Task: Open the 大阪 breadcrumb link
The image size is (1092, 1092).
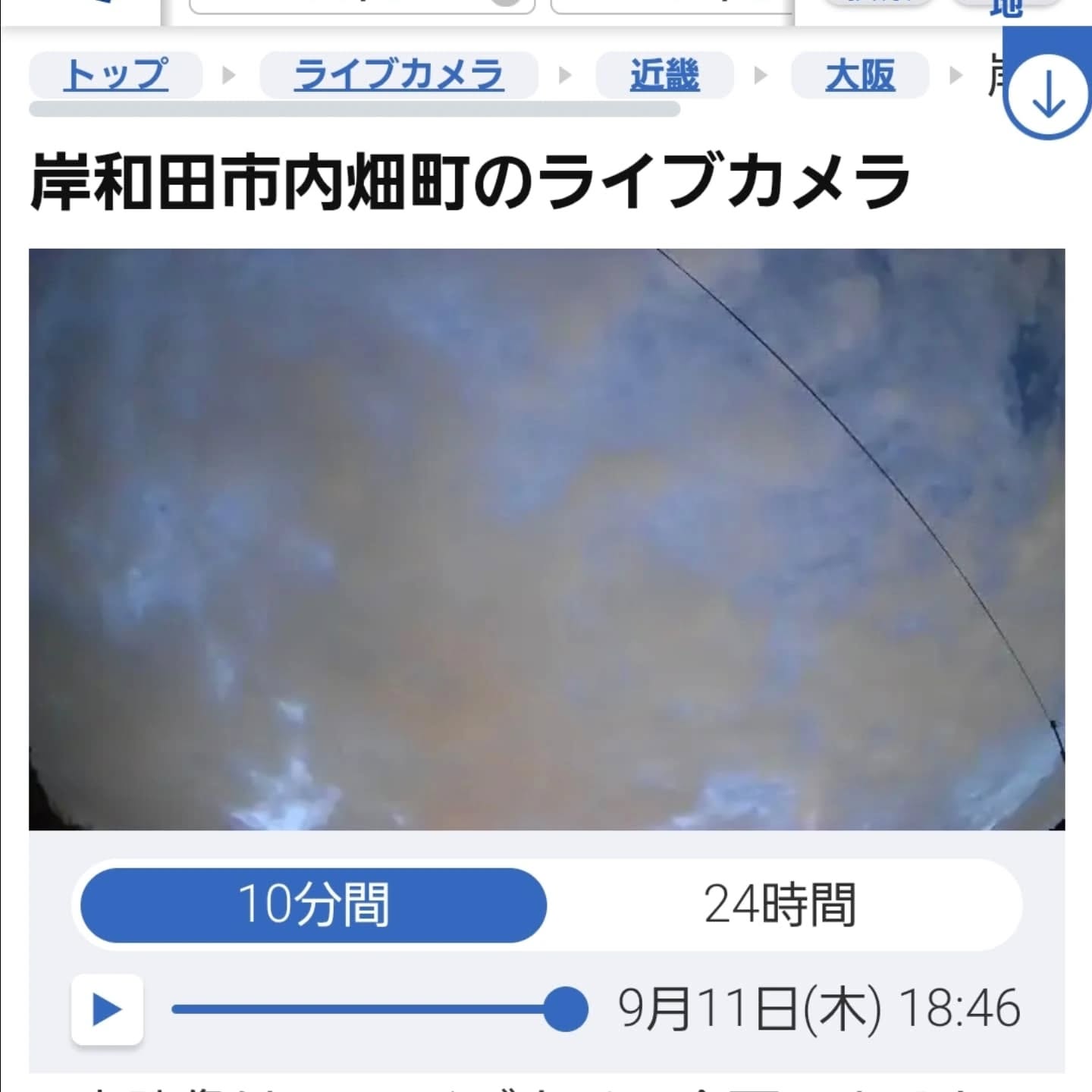Action: (860, 75)
